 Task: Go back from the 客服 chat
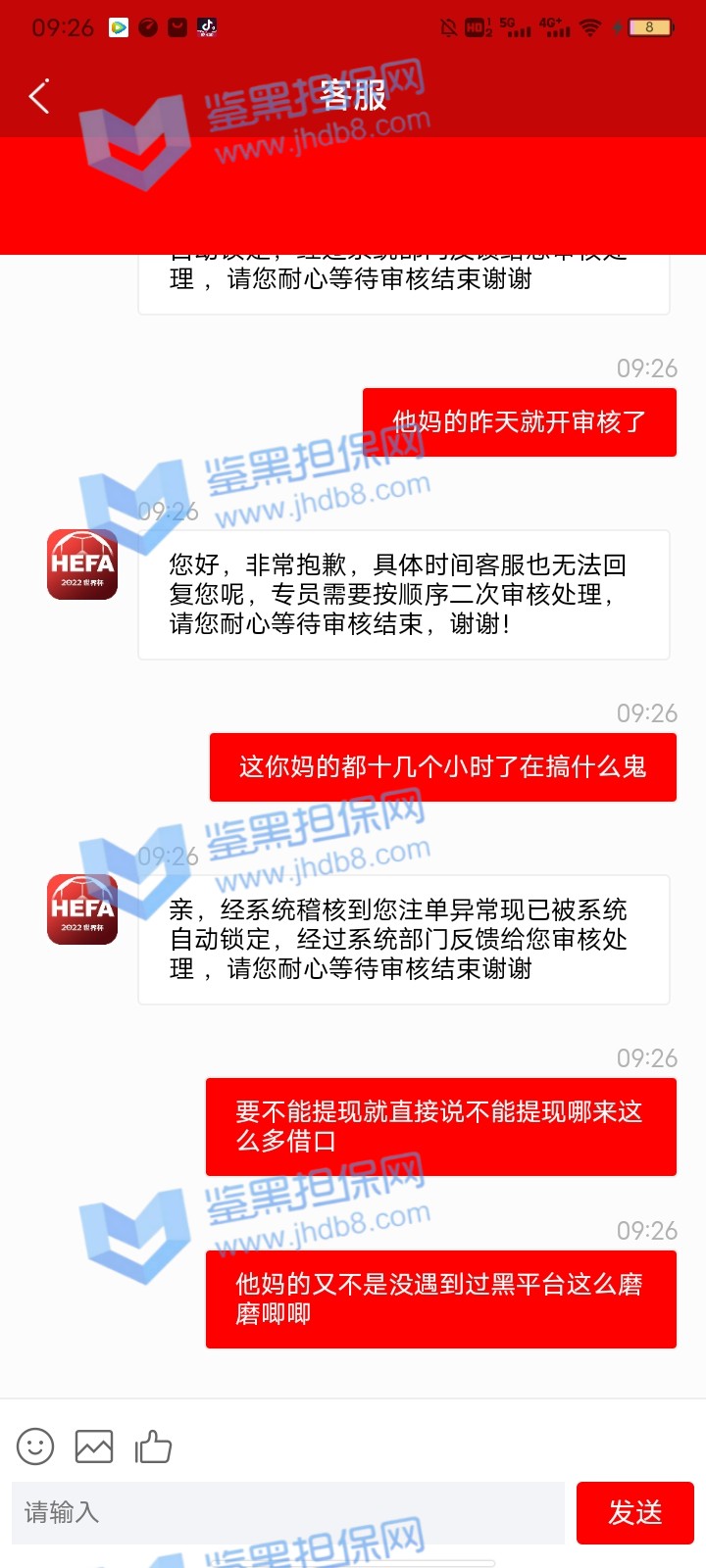pos(39,97)
